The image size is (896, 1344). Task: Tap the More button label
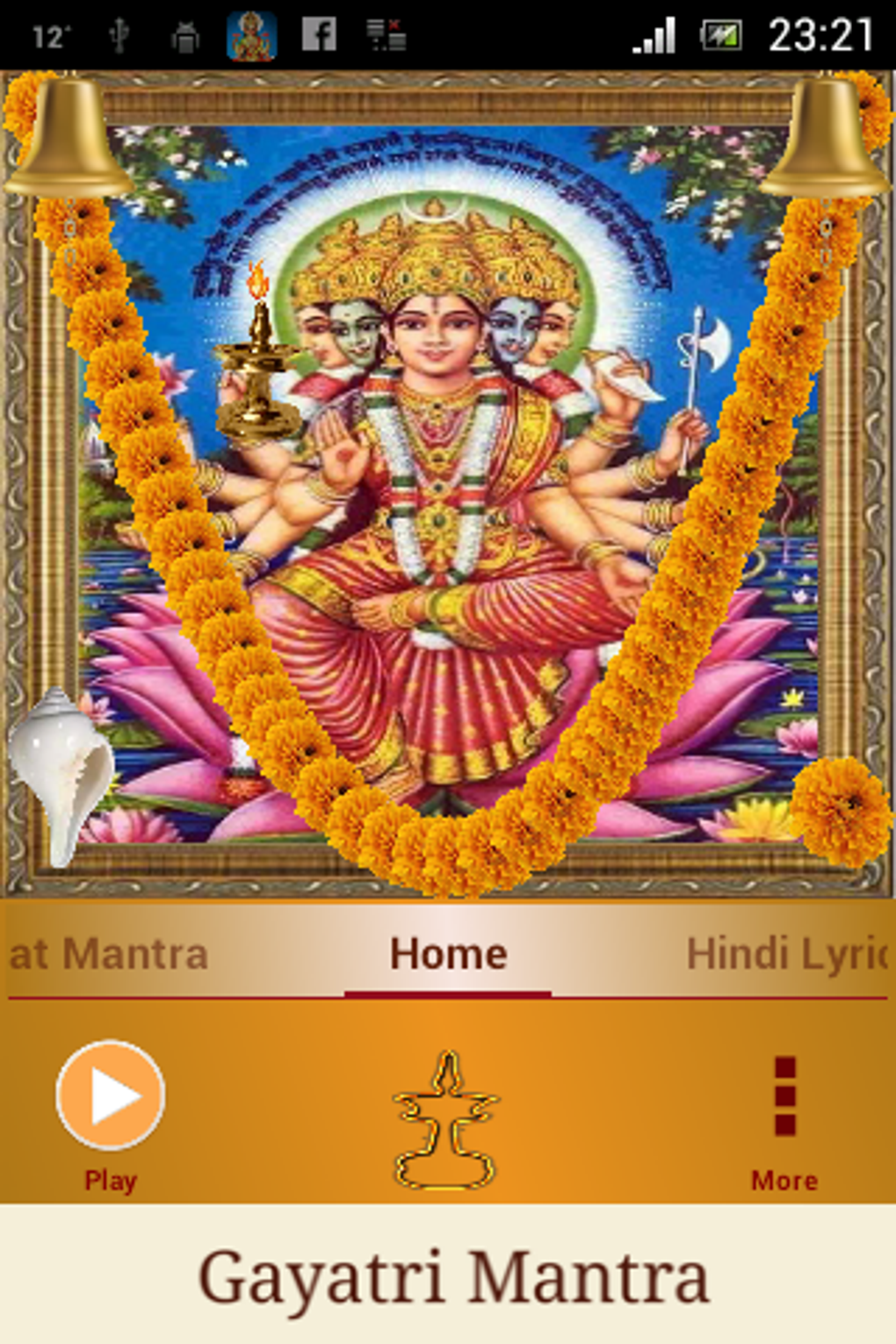(x=783, y=1181)
